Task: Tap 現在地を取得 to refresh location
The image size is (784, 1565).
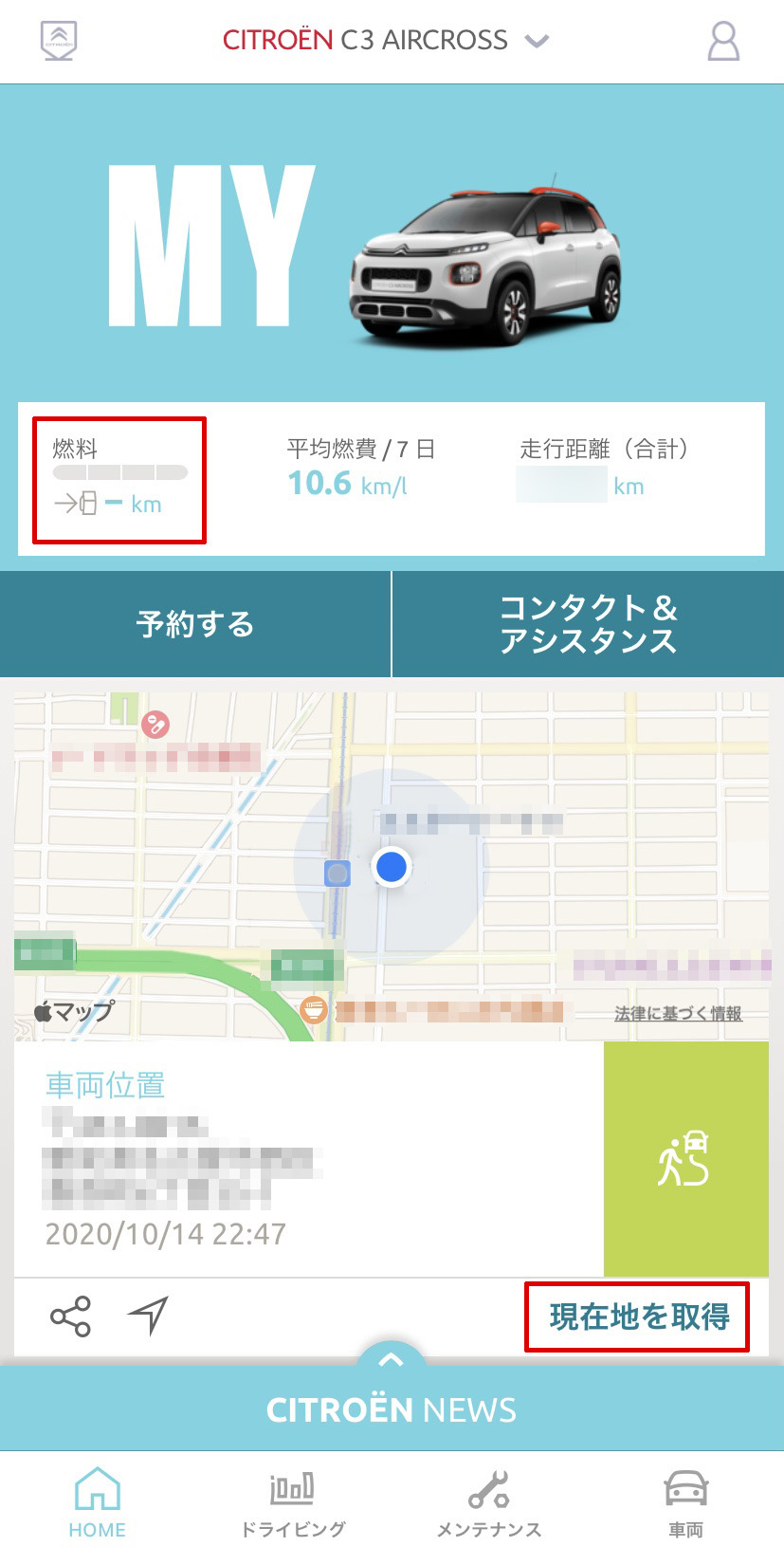Action: pyautogui.click(x=638, y=1316)
